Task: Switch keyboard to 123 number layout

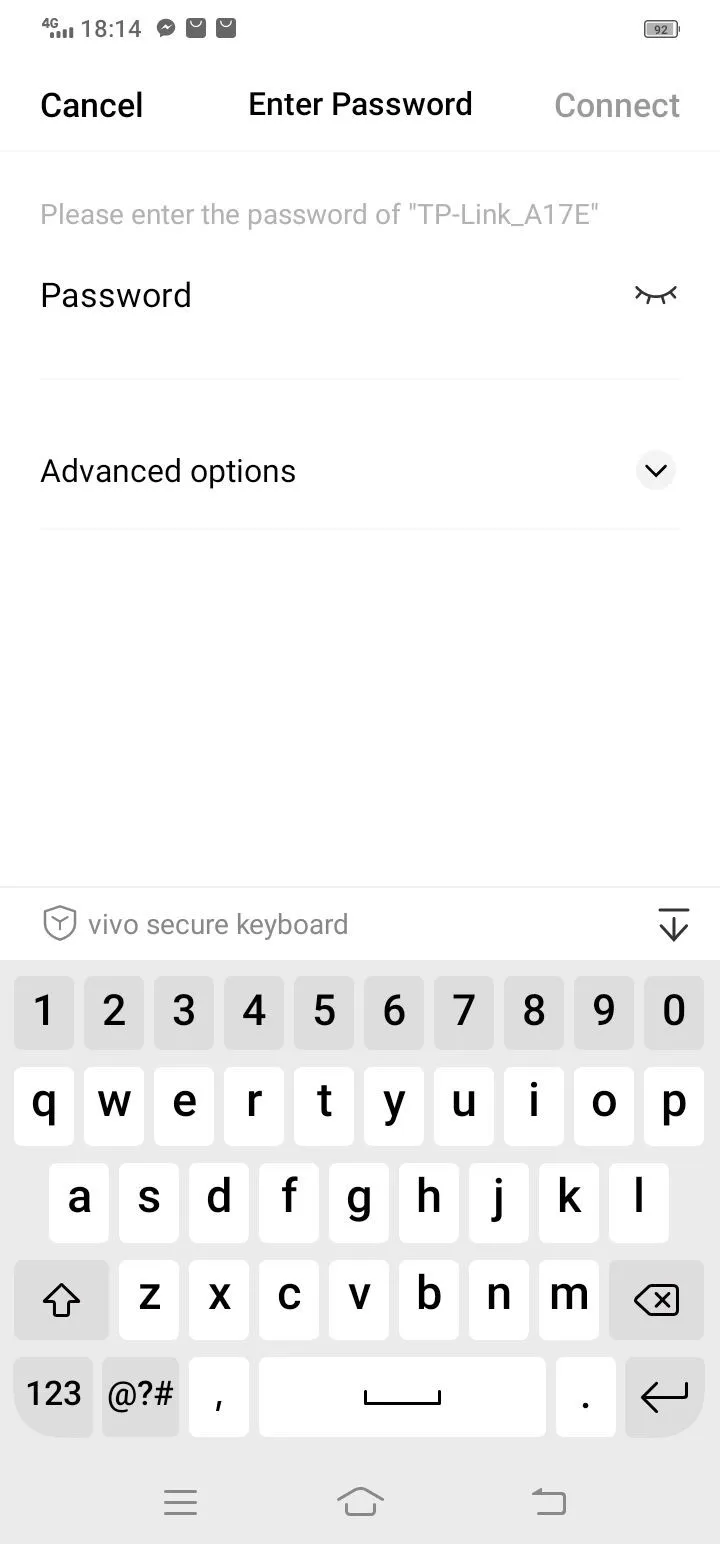Action: coord(53,1394)
